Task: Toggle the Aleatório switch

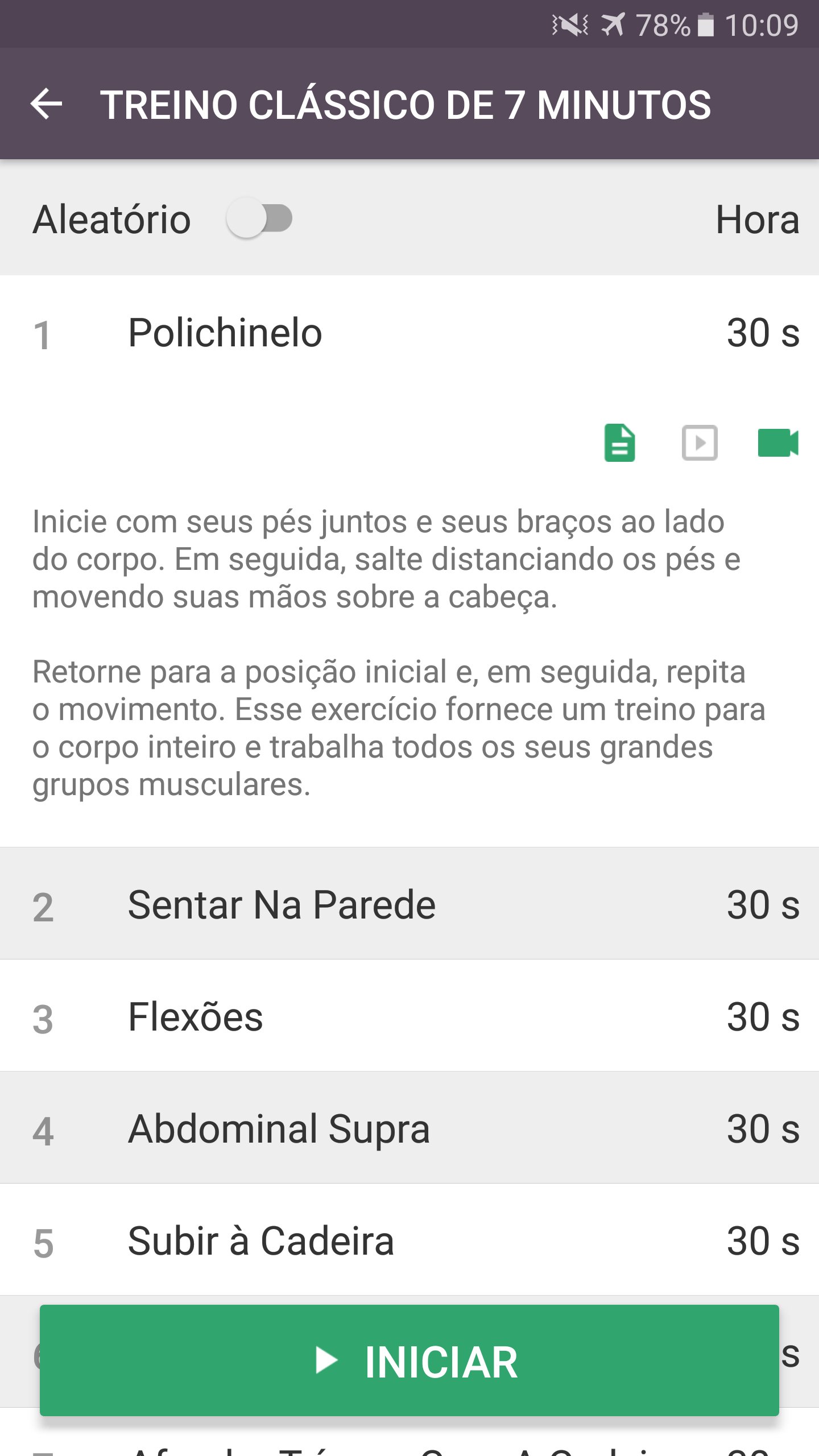Action: 259,218
